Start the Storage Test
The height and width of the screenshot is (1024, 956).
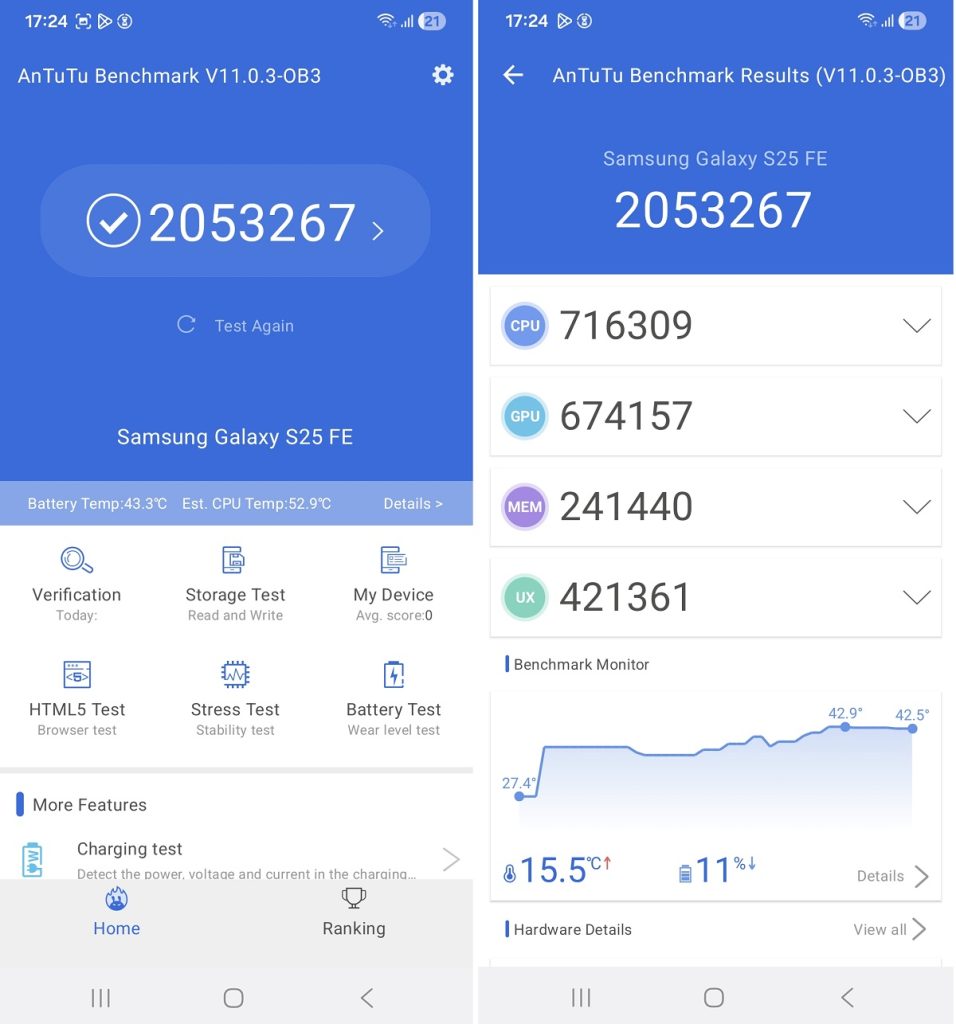(235, 584)
